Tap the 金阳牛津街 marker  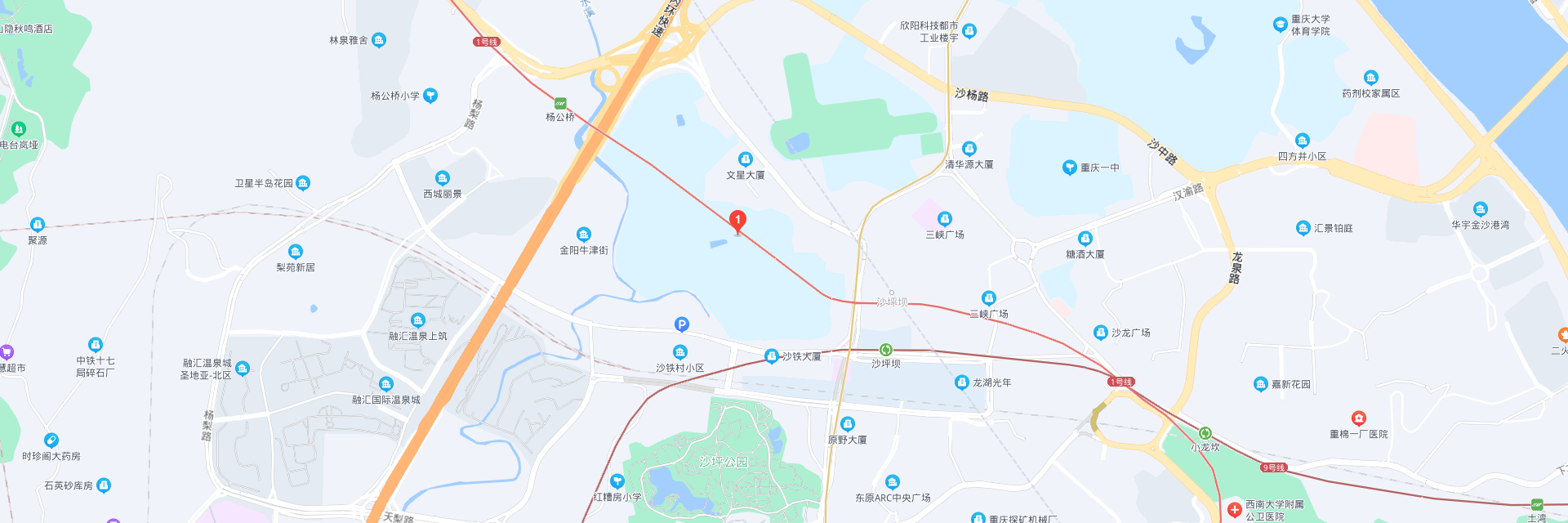point(583,235)
